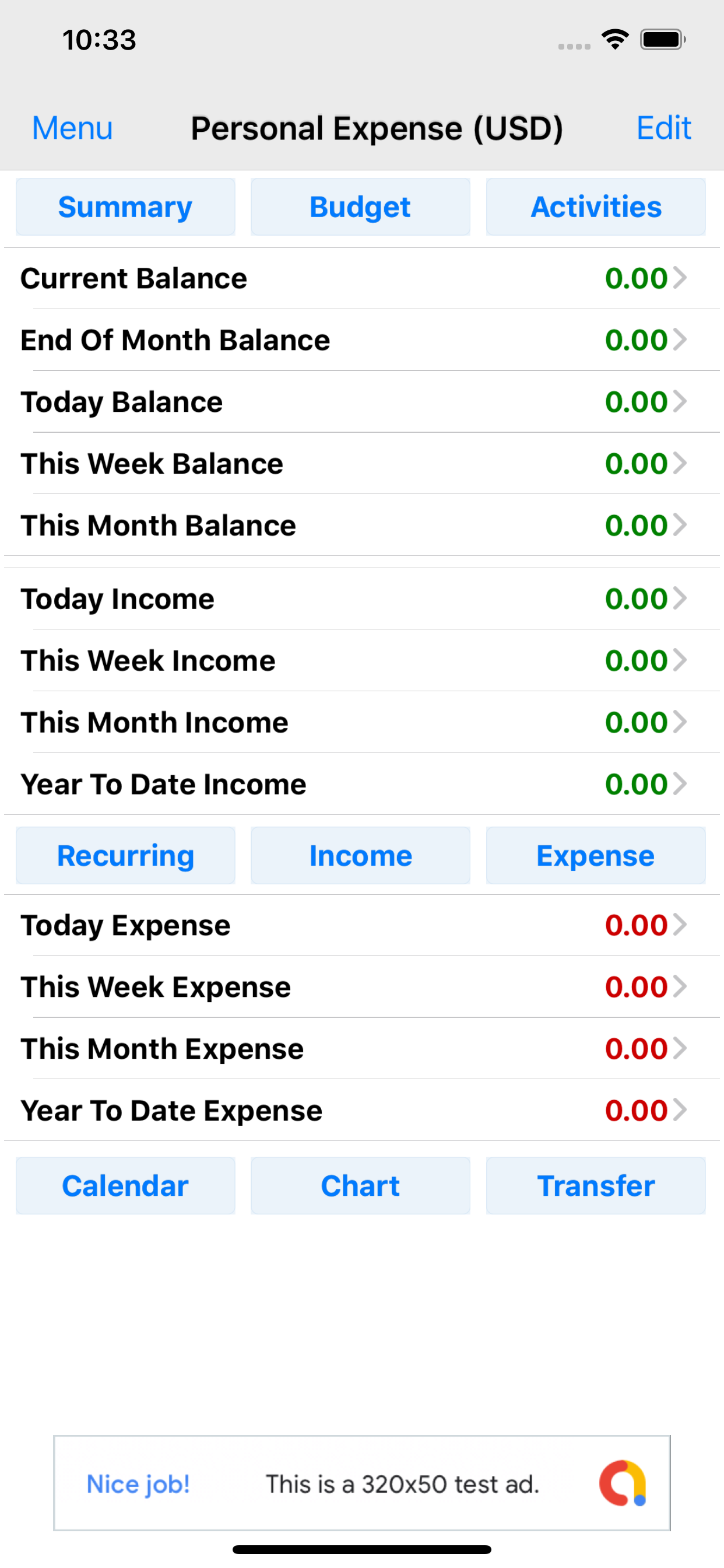This screenshot has width=724, height=1568.
Task: Click the battery indicator icon
Action: [660, 38]
